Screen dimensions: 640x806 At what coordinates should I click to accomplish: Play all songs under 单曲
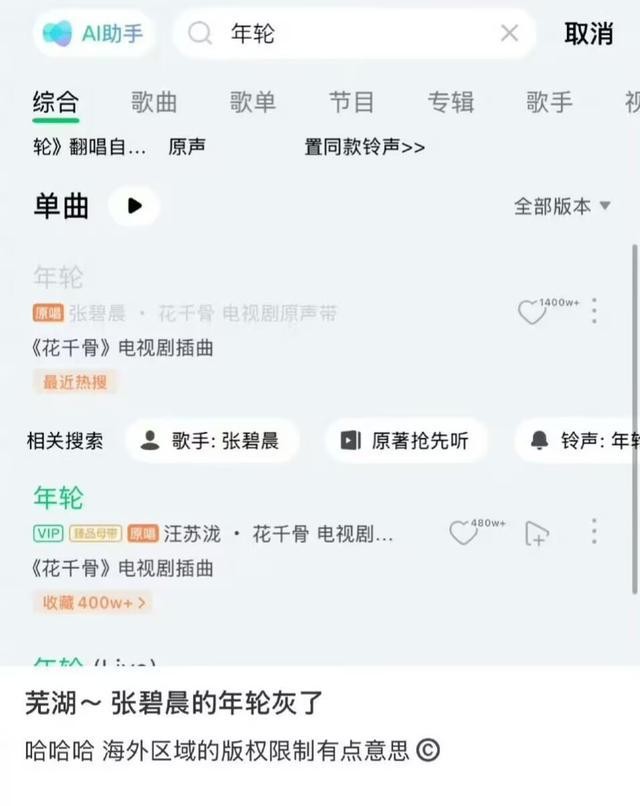pos(135,206)
